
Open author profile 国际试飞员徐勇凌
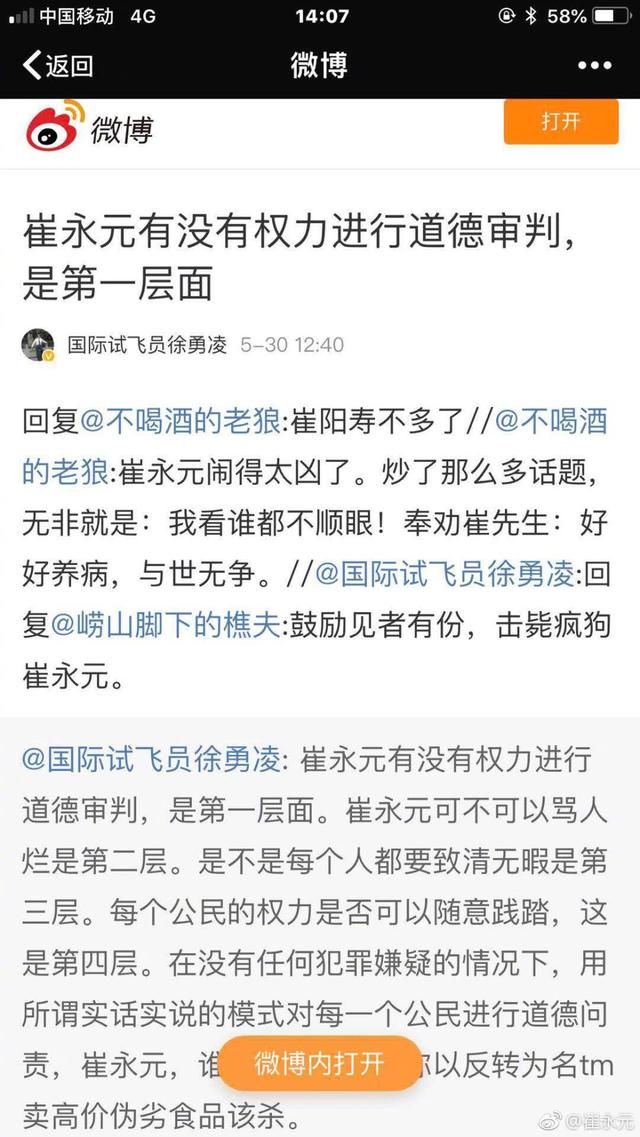(147, 345)
